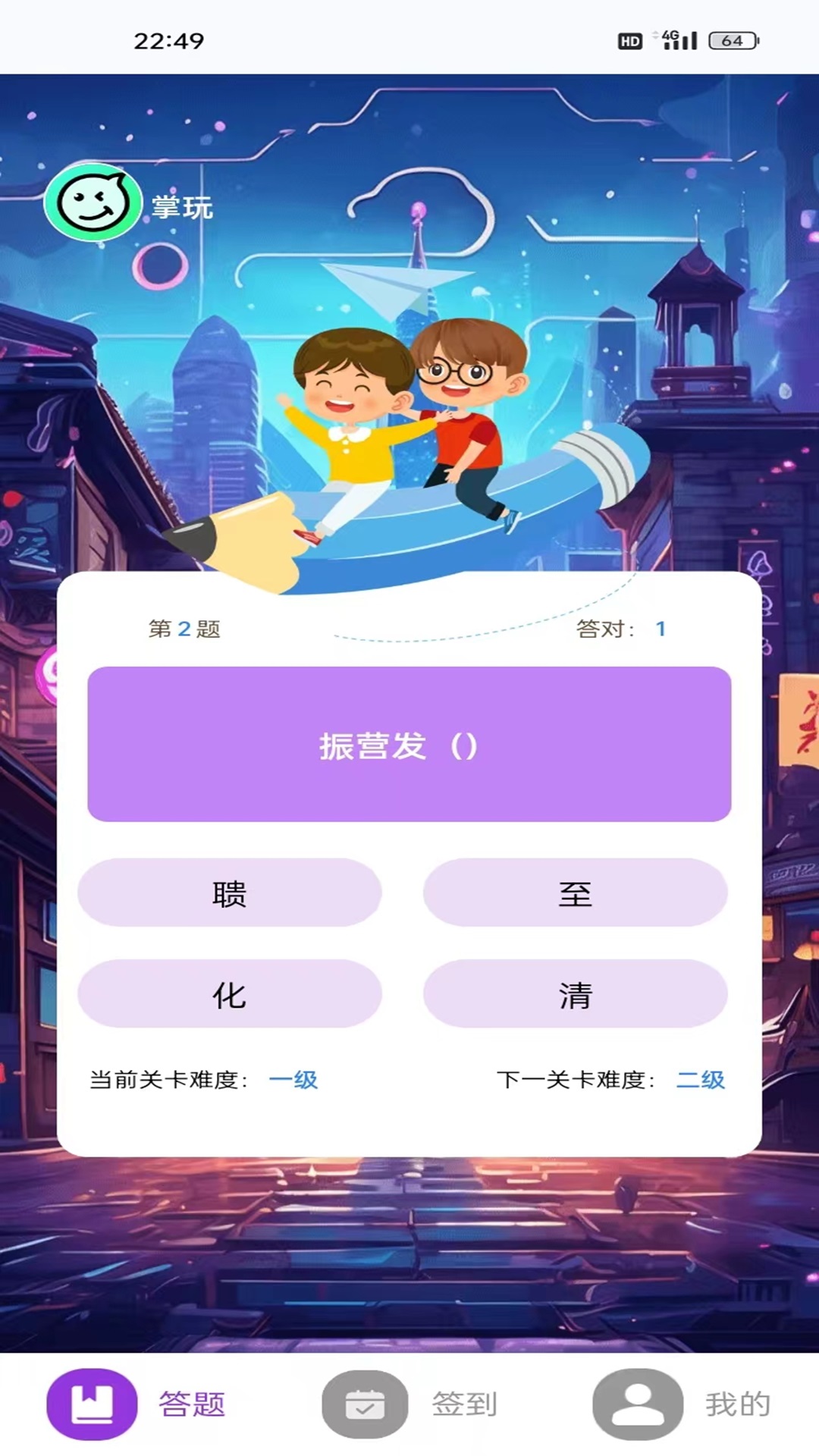This screenshot has height=1456, width=819.
Task: Open the 我的 profile icon
Action: [637, 1404]
